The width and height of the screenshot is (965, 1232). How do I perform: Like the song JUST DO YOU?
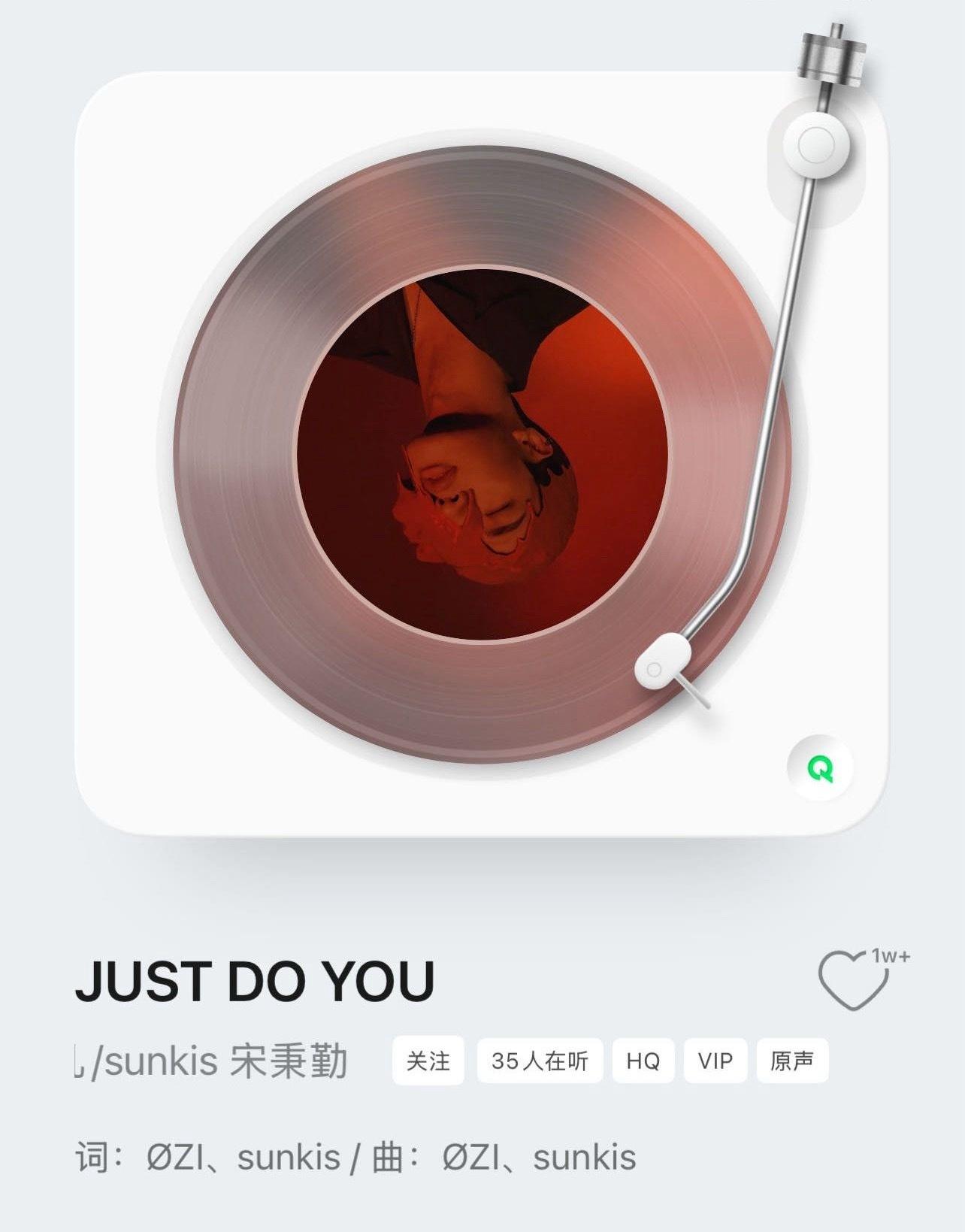854,981
